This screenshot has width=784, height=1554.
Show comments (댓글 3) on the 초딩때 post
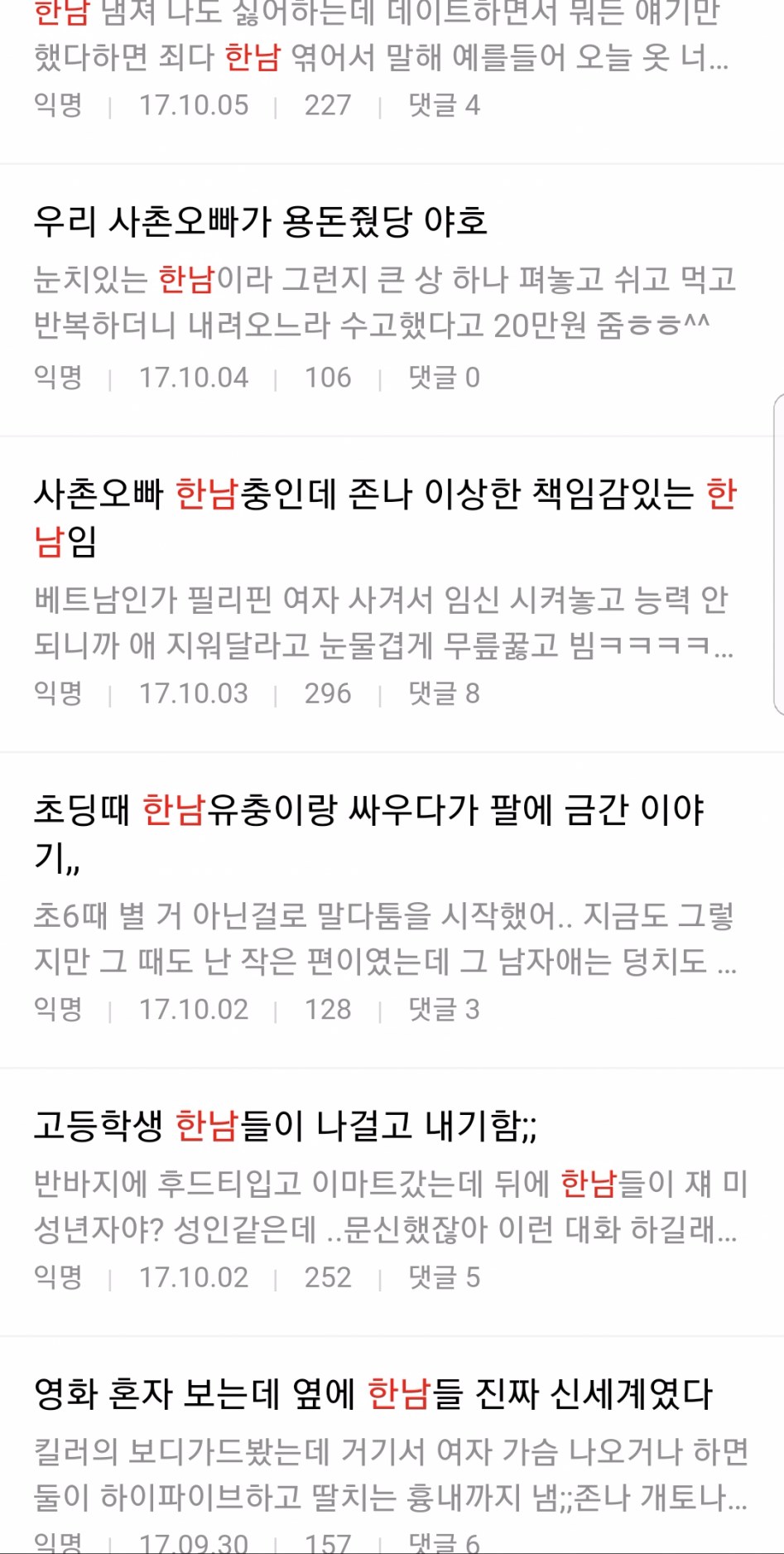click(x=444, y=1009)
